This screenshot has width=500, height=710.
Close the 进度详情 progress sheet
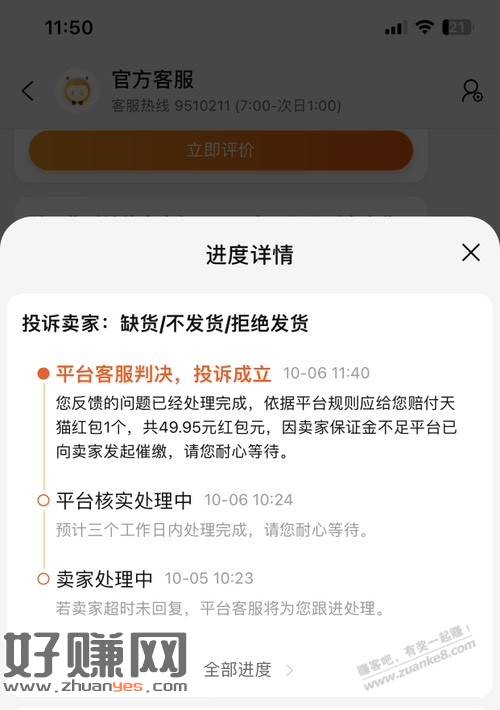tap(471, 253)
